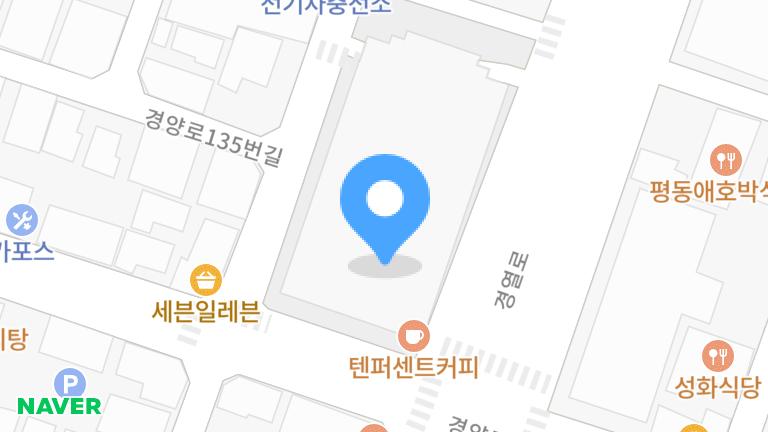
Task: Open the 성화식당 restaurant place
Action: tap(718, 355)
